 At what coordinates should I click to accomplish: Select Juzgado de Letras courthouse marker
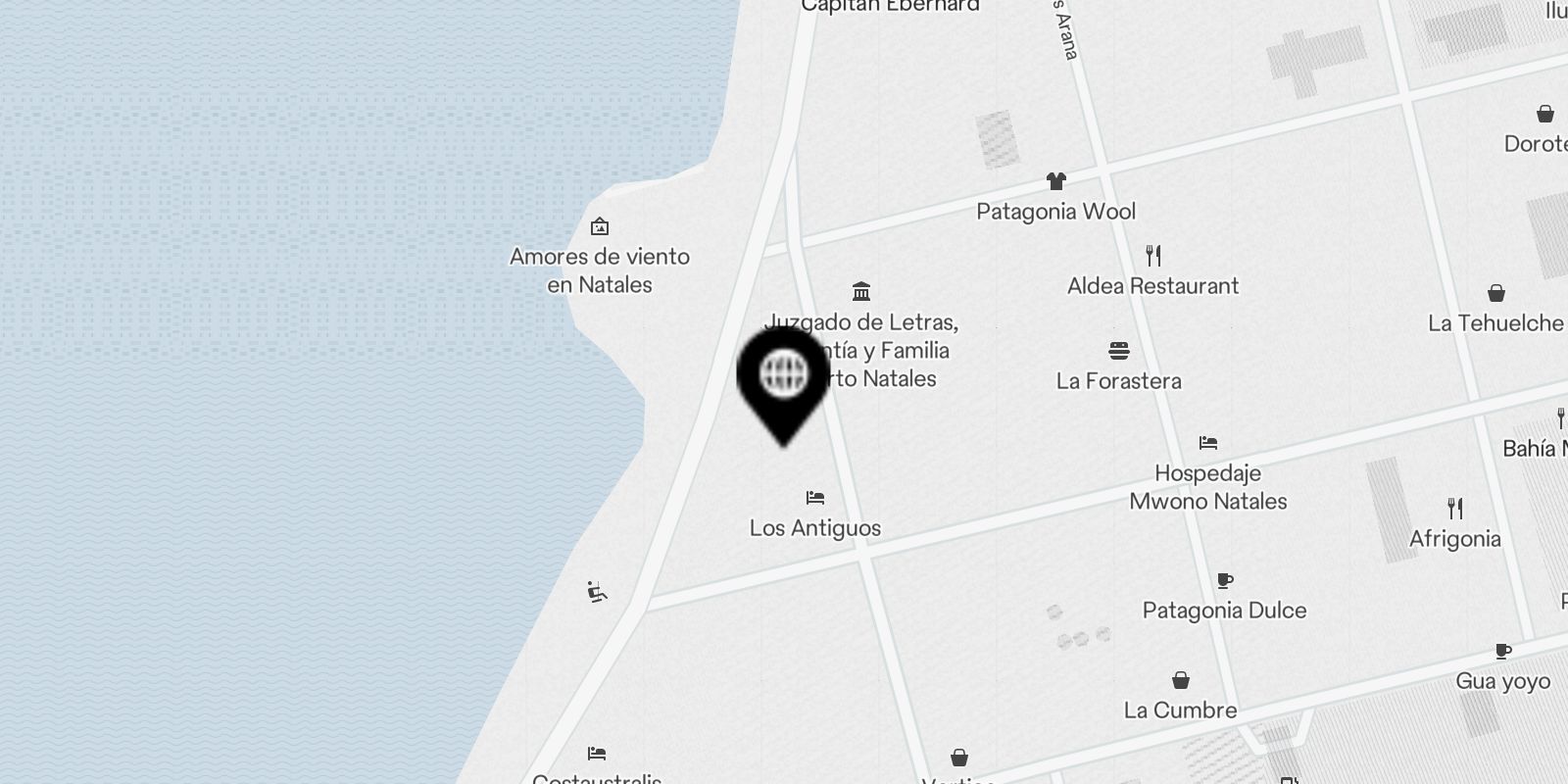(861, 291)
